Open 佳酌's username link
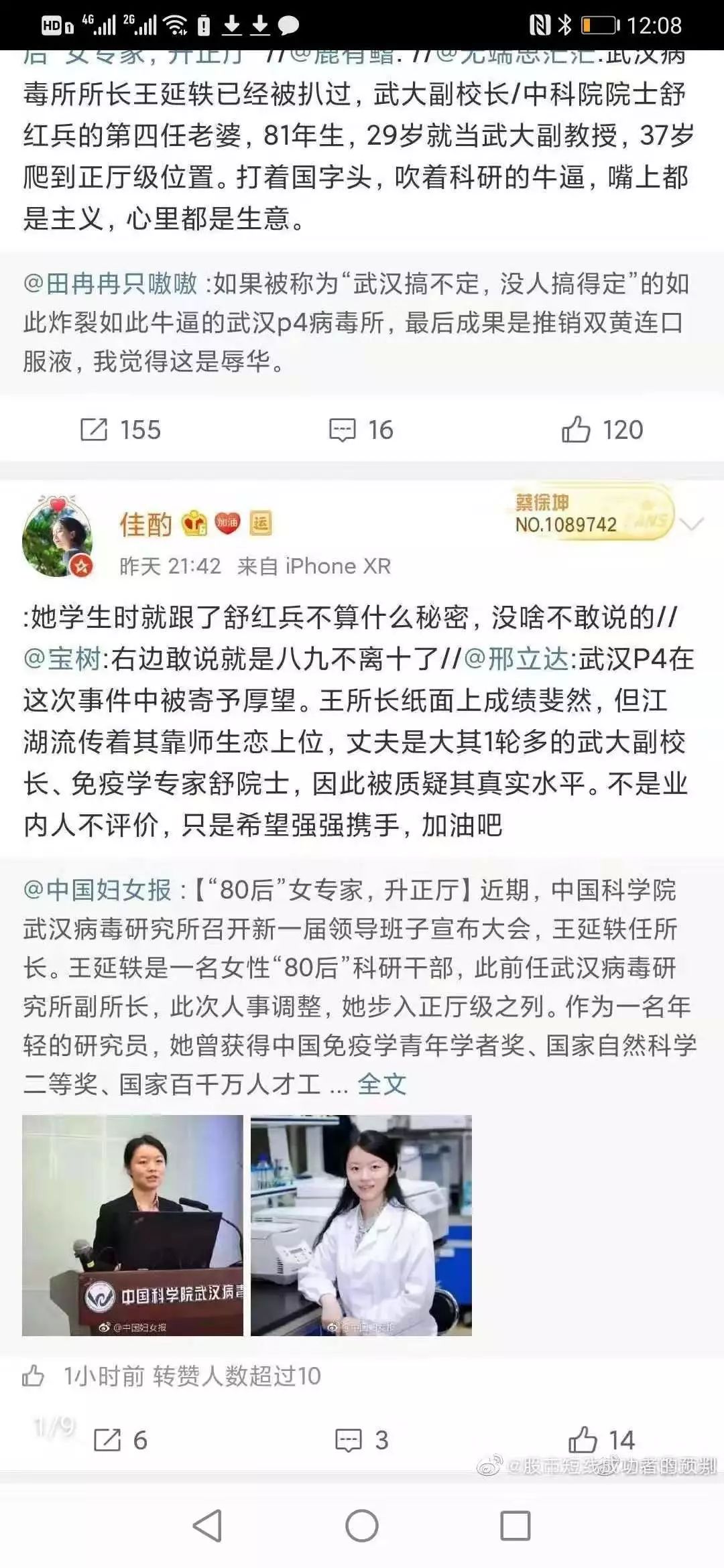 [145, 524]
